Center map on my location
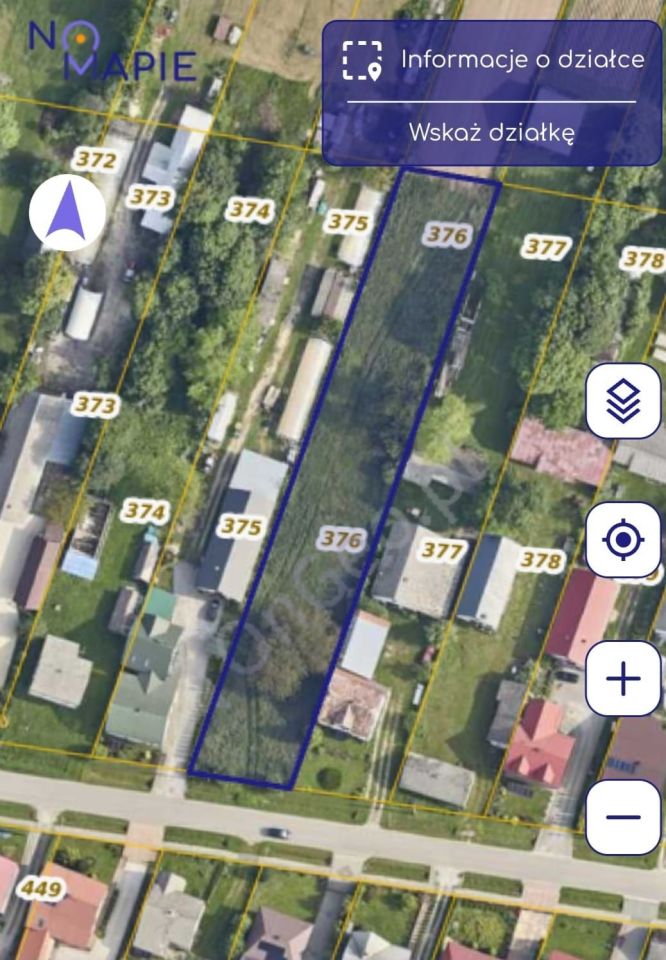Screen dimensions: 666x960 (x=623, y=540)
